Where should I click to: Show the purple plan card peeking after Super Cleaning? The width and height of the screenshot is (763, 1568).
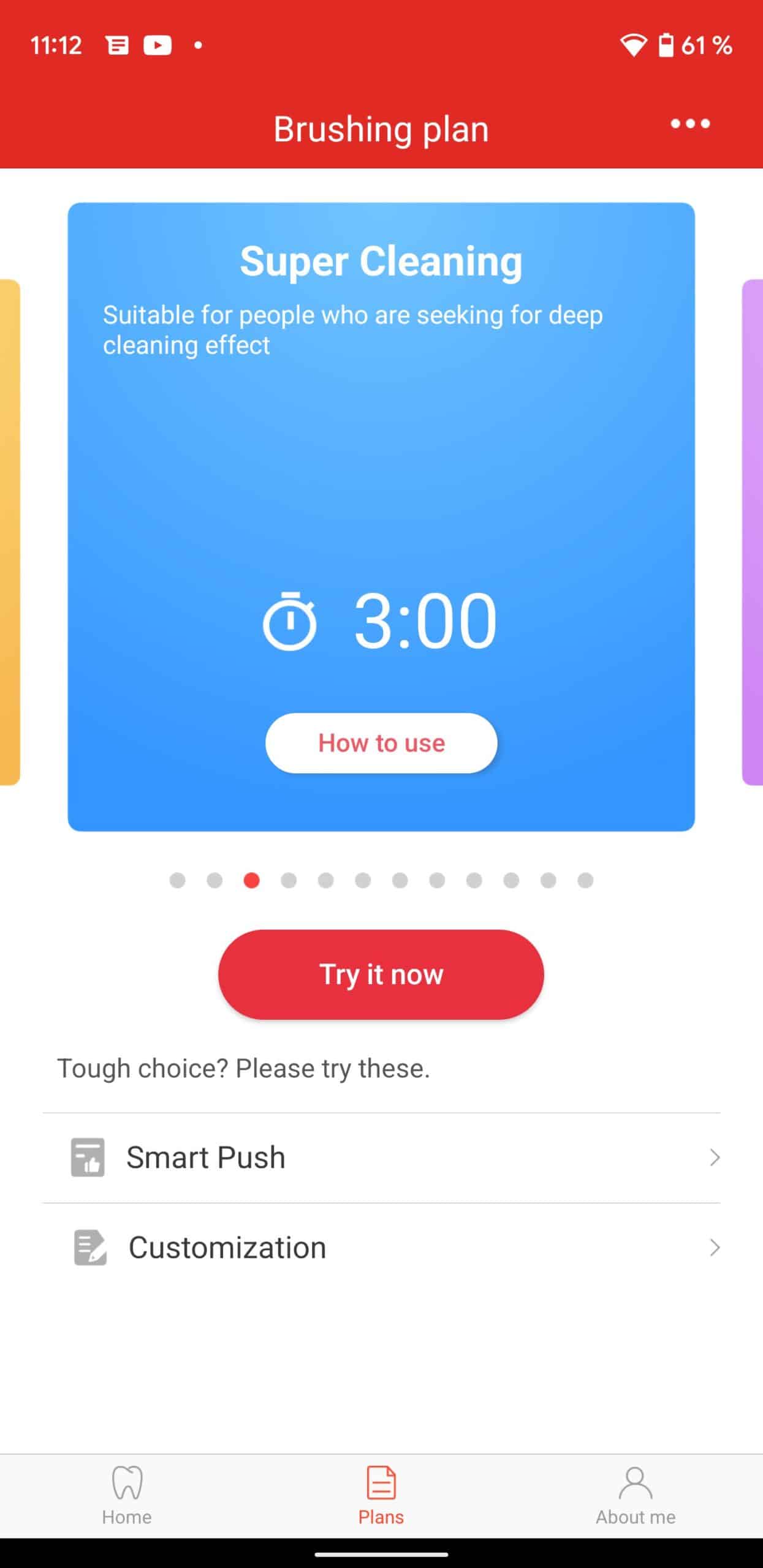(753, 532)
